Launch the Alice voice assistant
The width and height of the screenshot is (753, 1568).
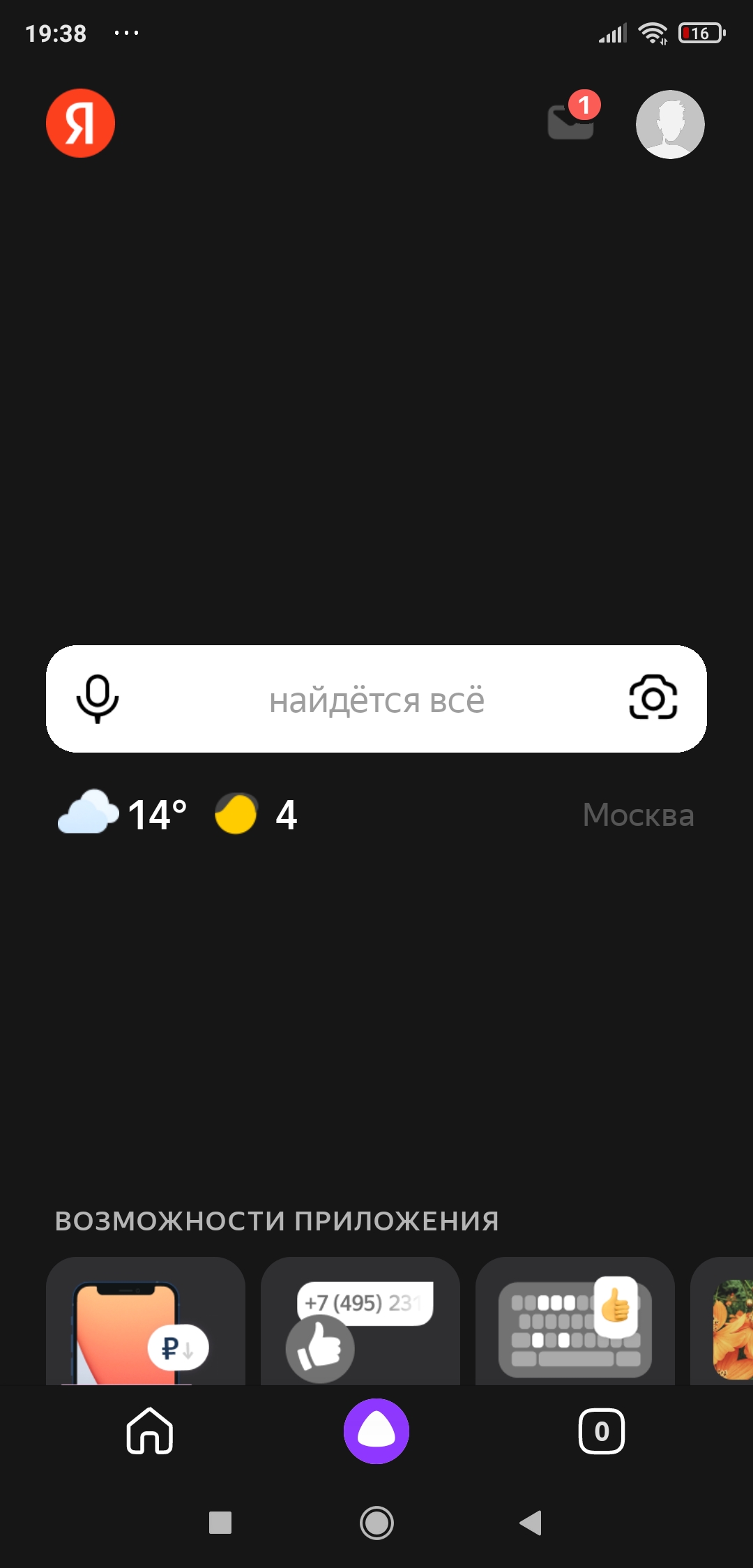pos(376,1431)
